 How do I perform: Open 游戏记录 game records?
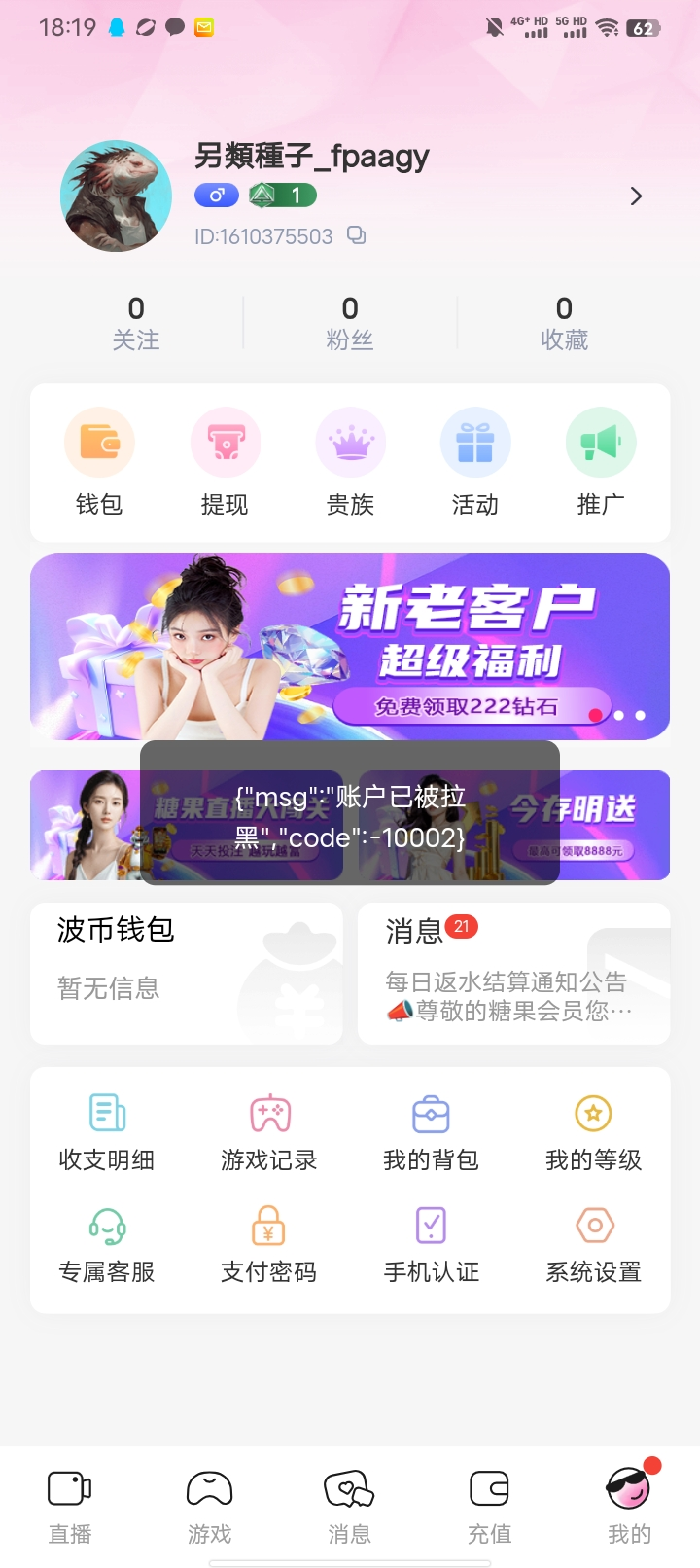pyautogui.click(x=268, y=1132)
